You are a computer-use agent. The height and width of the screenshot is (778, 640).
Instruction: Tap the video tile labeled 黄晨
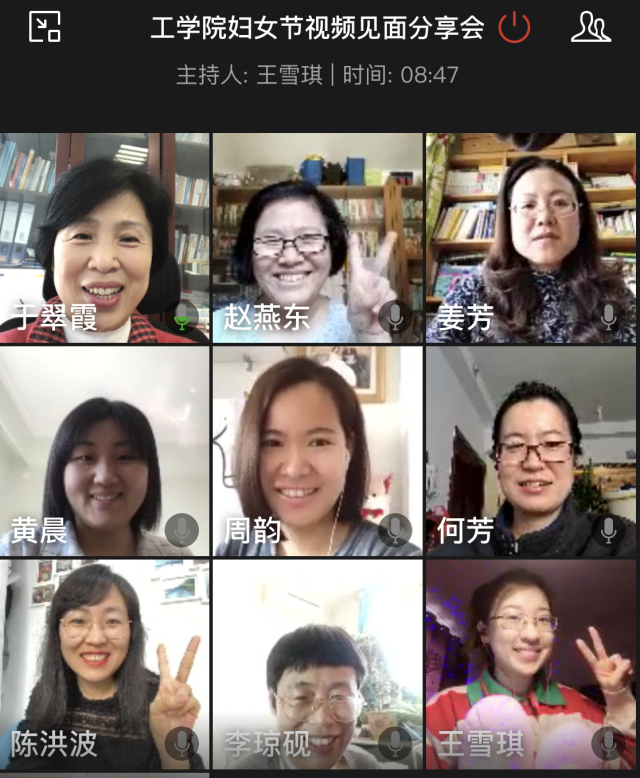point(105,451)
